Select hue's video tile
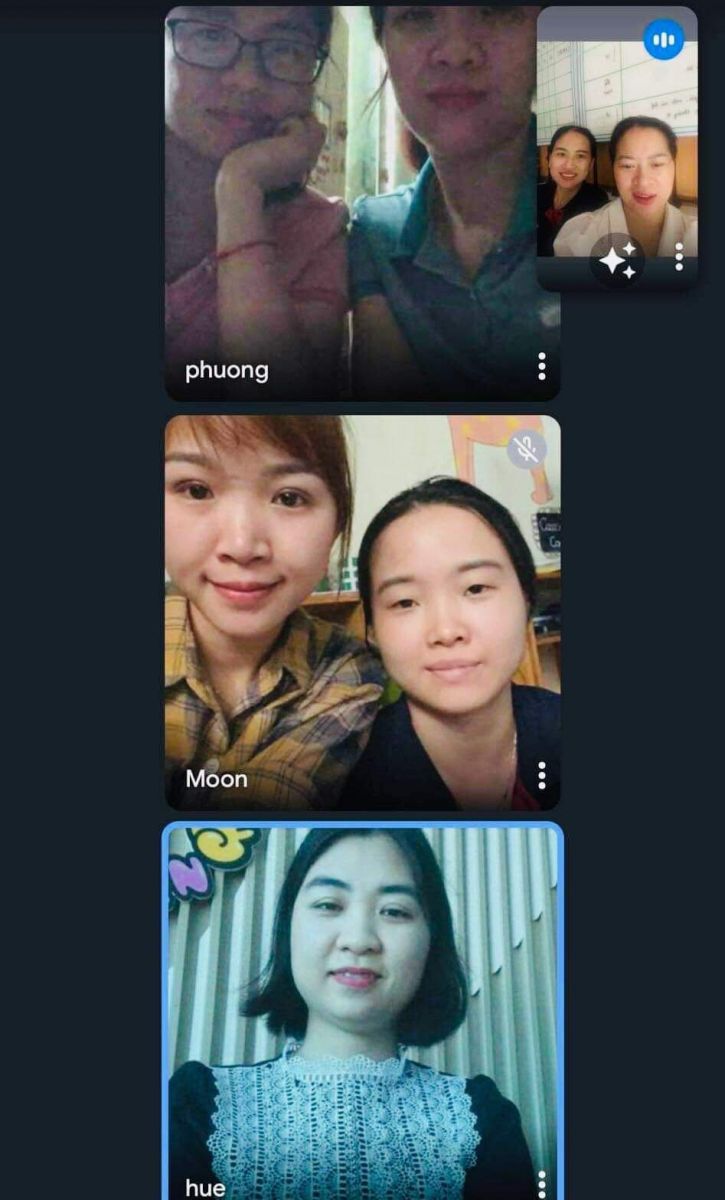This screenshot has height=1200, width=725. click(x=360, y=1010)
